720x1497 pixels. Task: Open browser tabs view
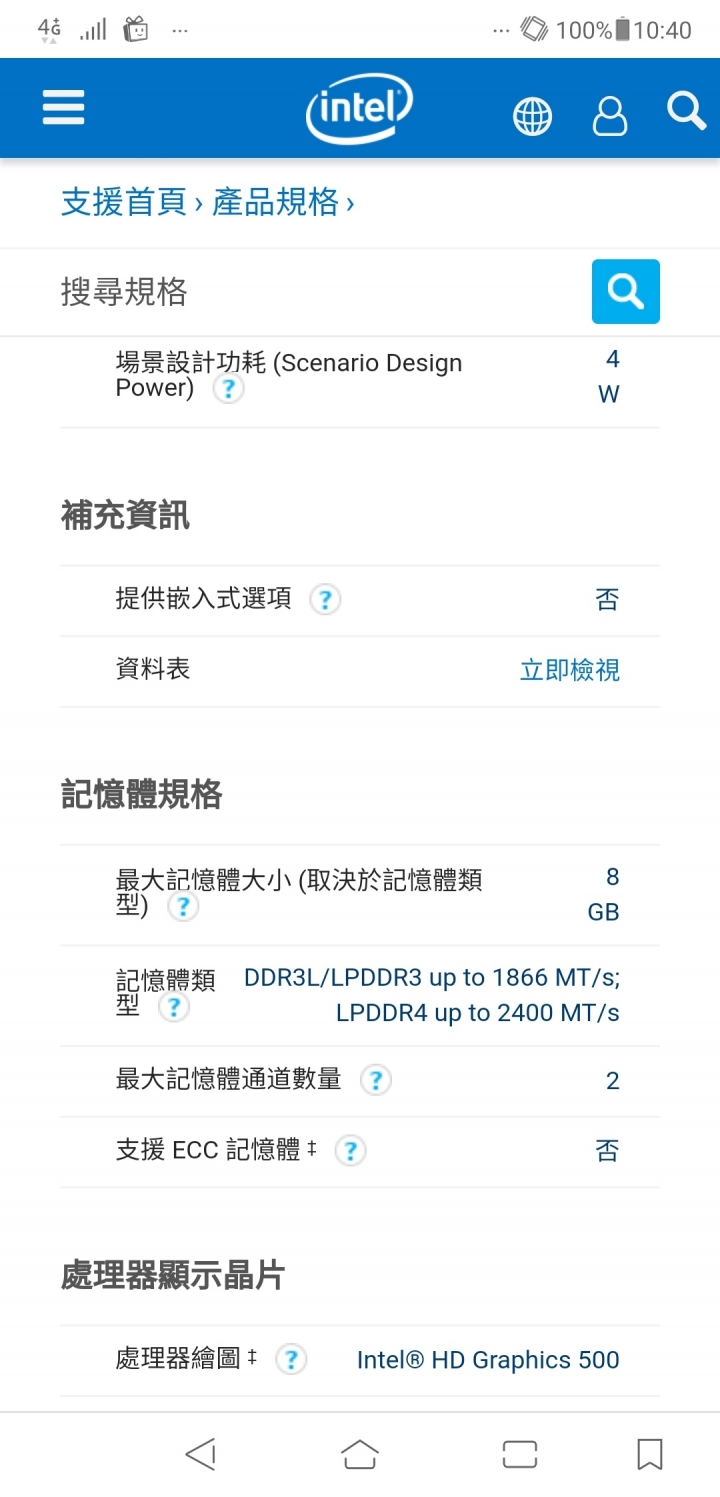pyautogui.click(x=520, y=1454)
